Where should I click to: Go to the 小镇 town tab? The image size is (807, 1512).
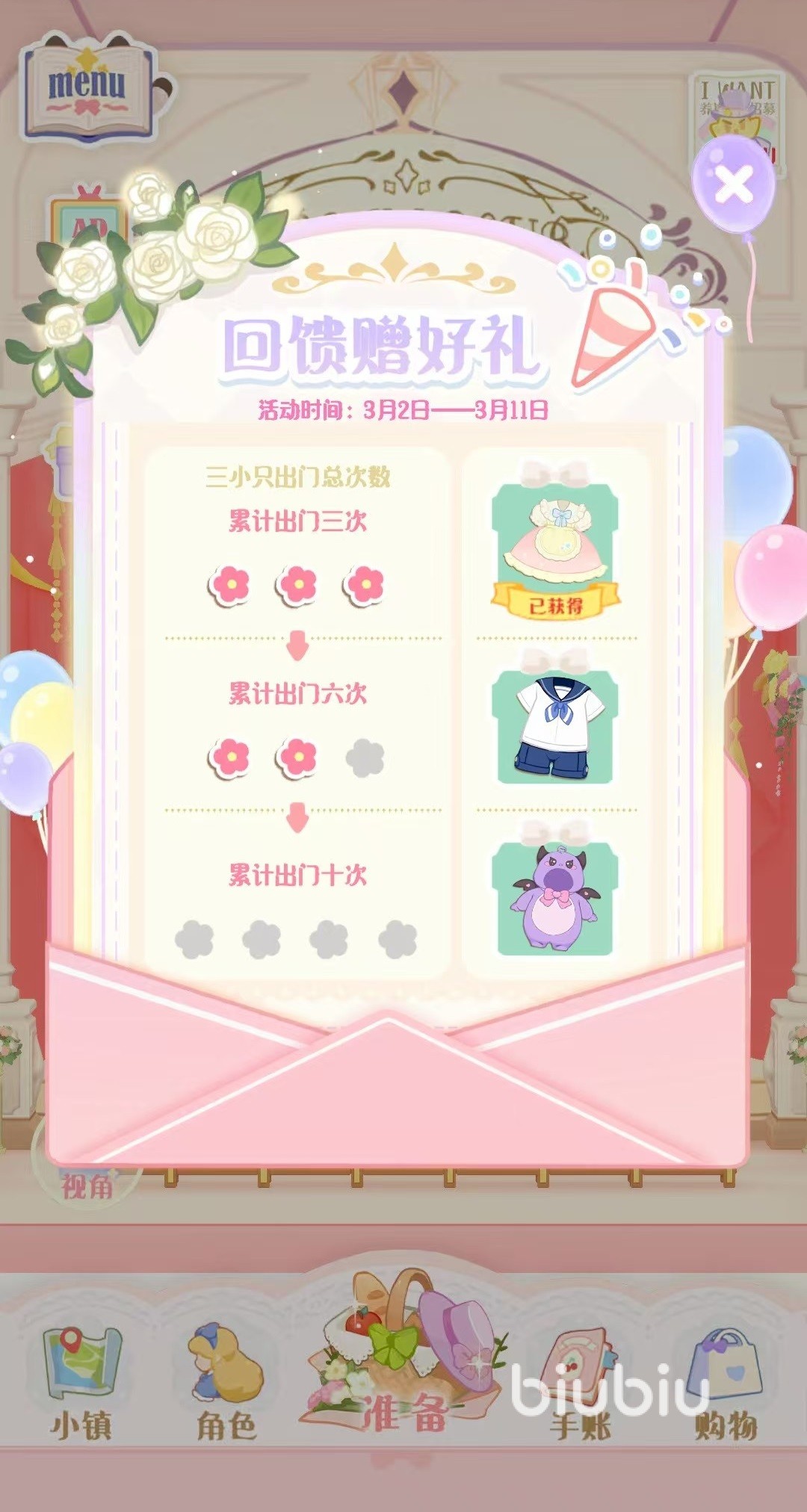tap(81, 1384)
